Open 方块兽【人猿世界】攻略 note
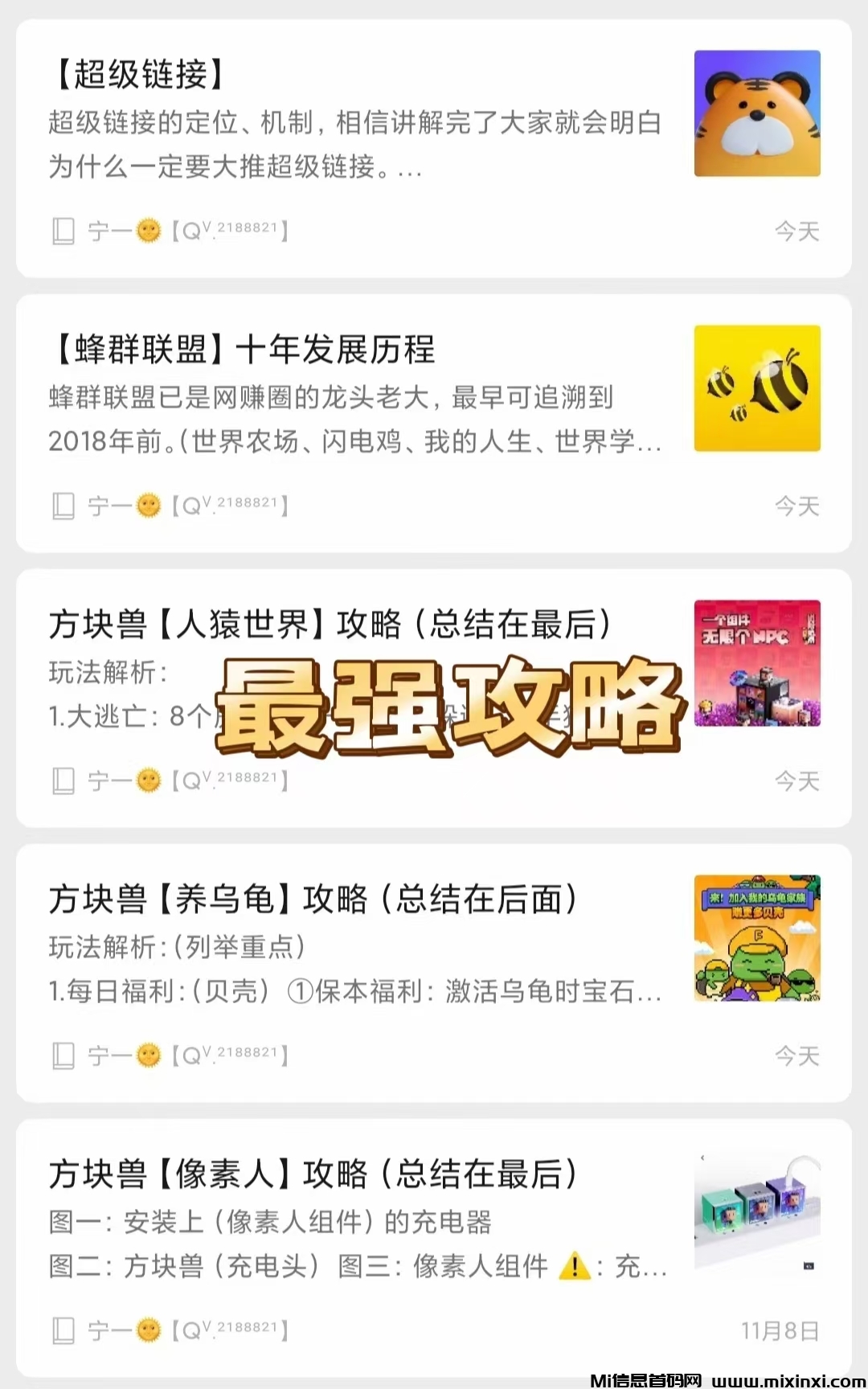 pos(330,625)
